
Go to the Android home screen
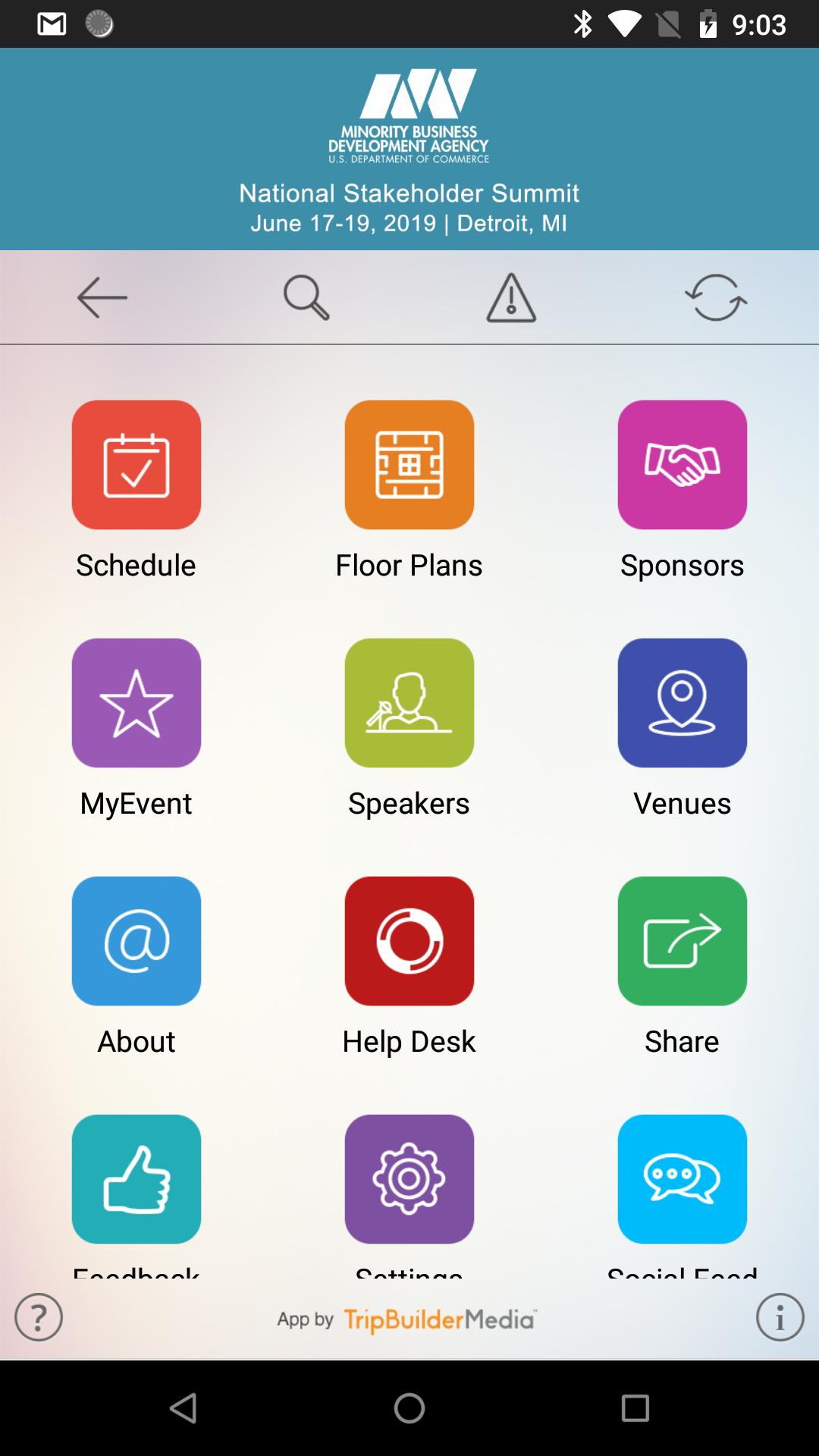(409, 1408)
